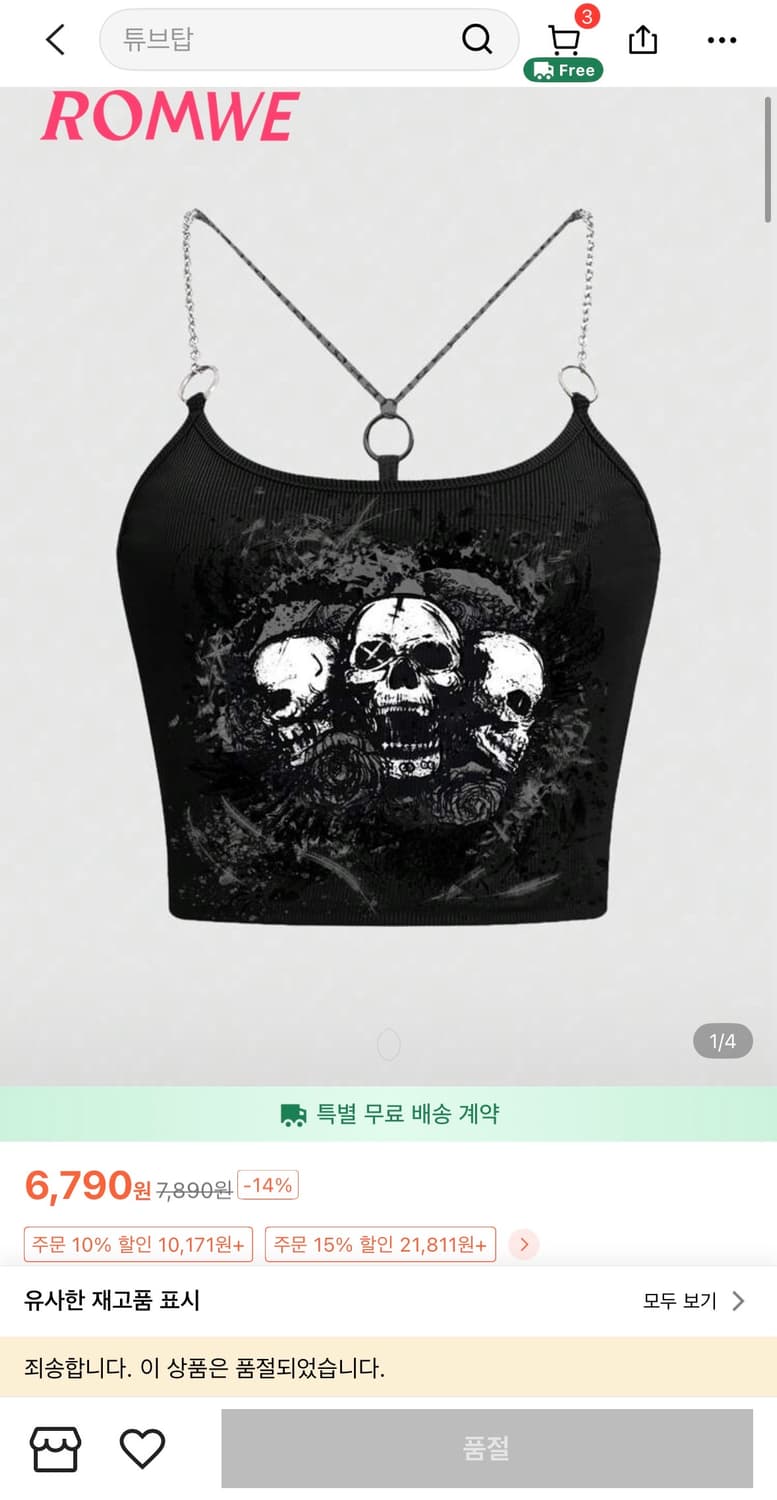Screen dimensions: 777x1500
Task: Select the 주문 15% 할인 21,811원+ offer
Action: (x=380, y=1244)
